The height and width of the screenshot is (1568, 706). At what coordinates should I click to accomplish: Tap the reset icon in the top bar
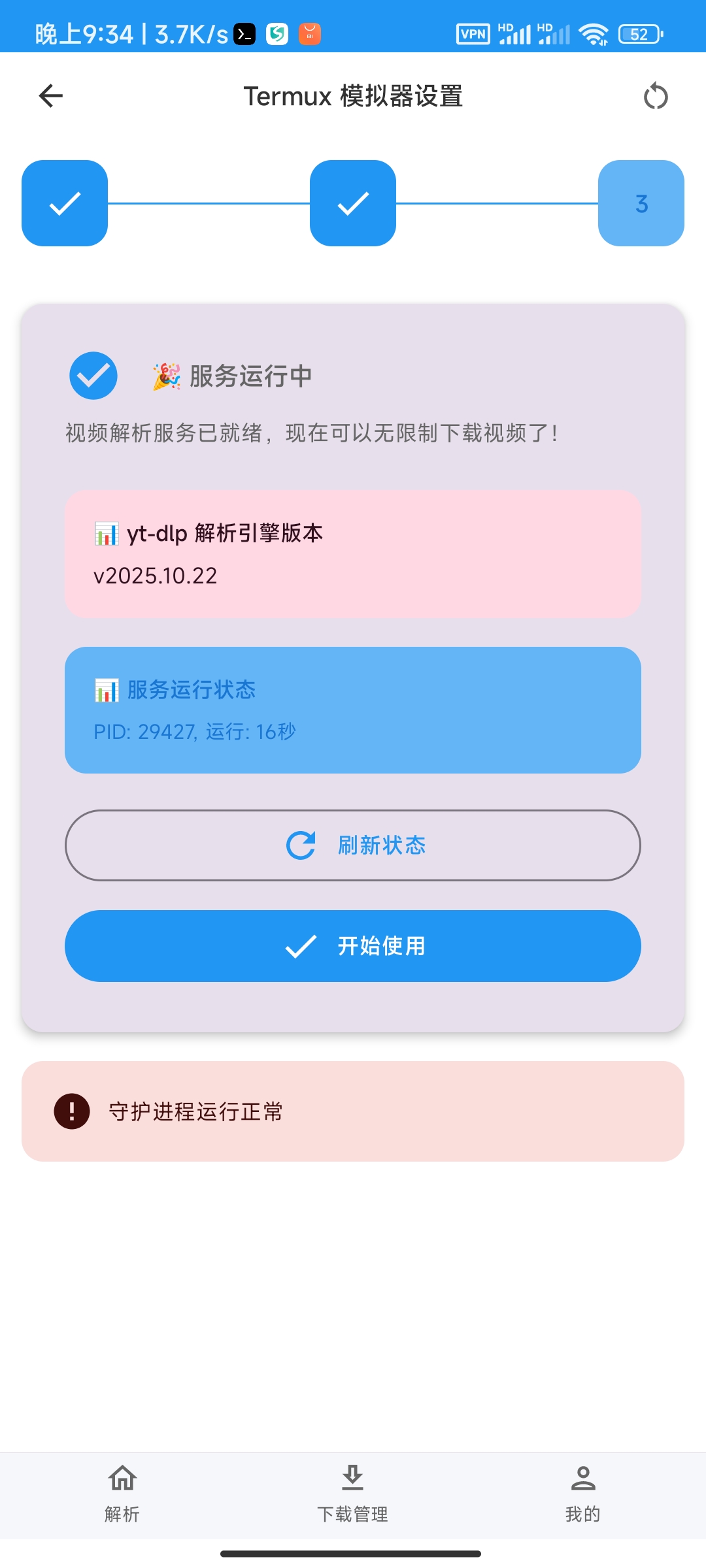(x=655, y=97)
